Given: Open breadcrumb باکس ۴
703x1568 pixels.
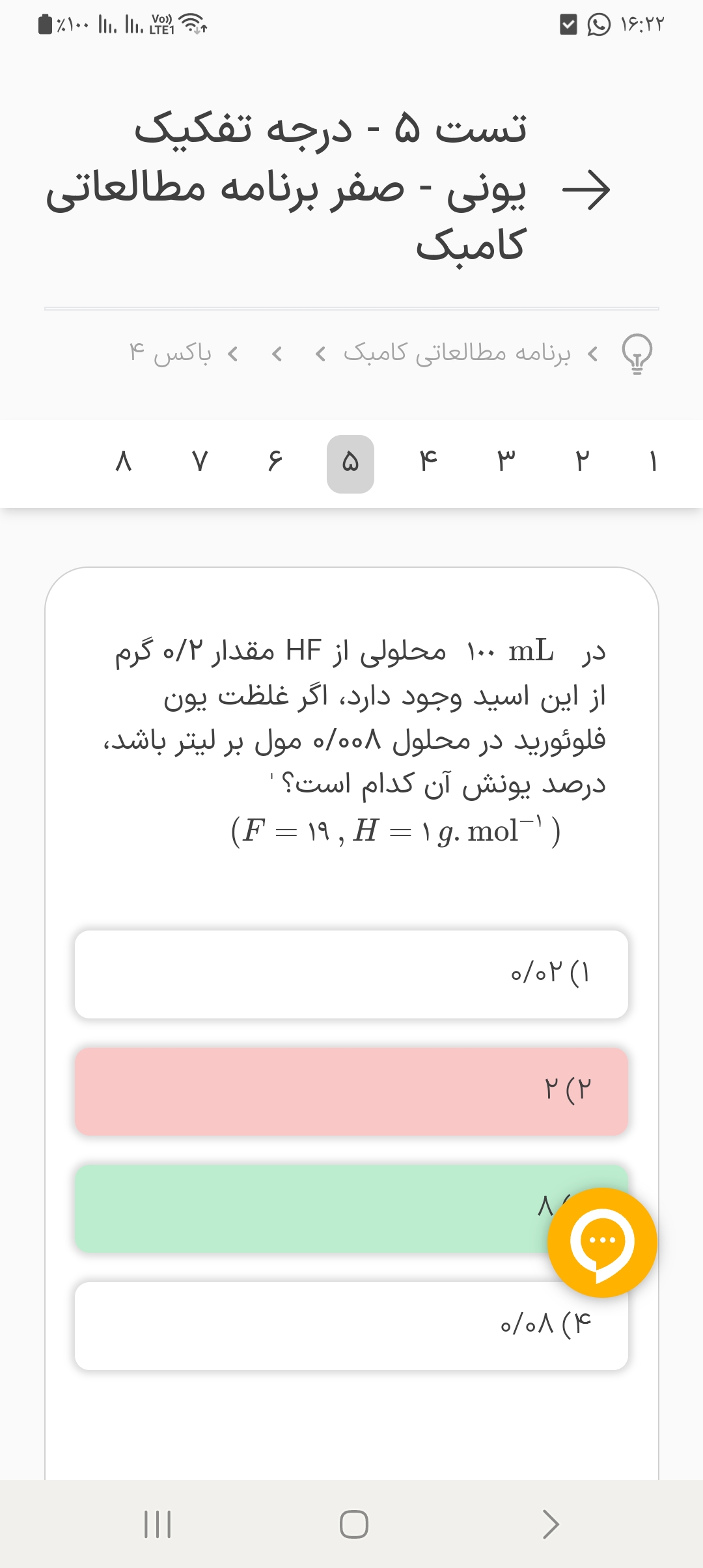Looking at the screenshot, I should (x=171, y=354).
